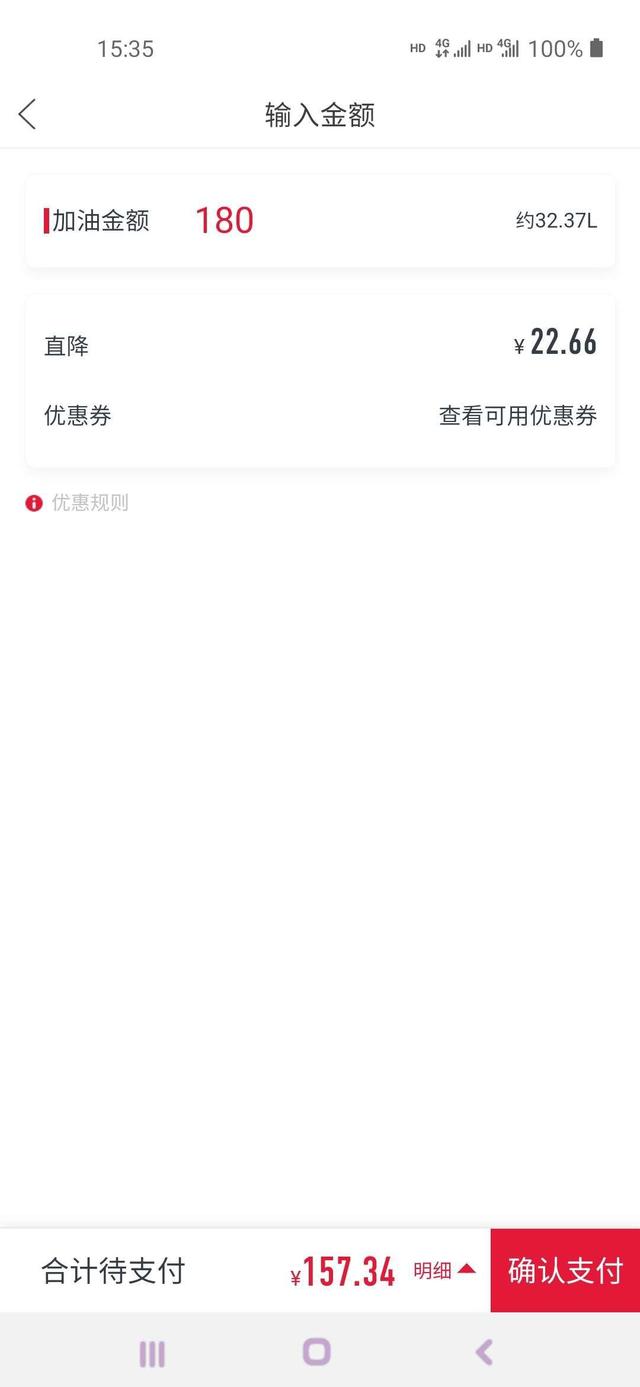Expand the 明细 payment details

coord(444,1270)
